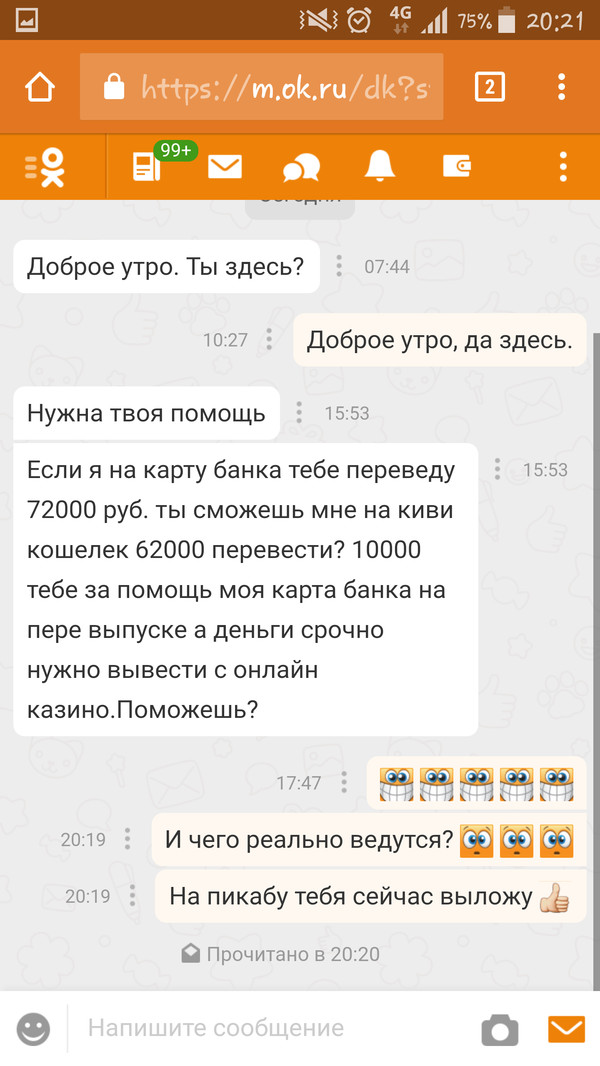Open the news feed with 99+ badge
The image size is (600, 1066).
pos(147,167)
